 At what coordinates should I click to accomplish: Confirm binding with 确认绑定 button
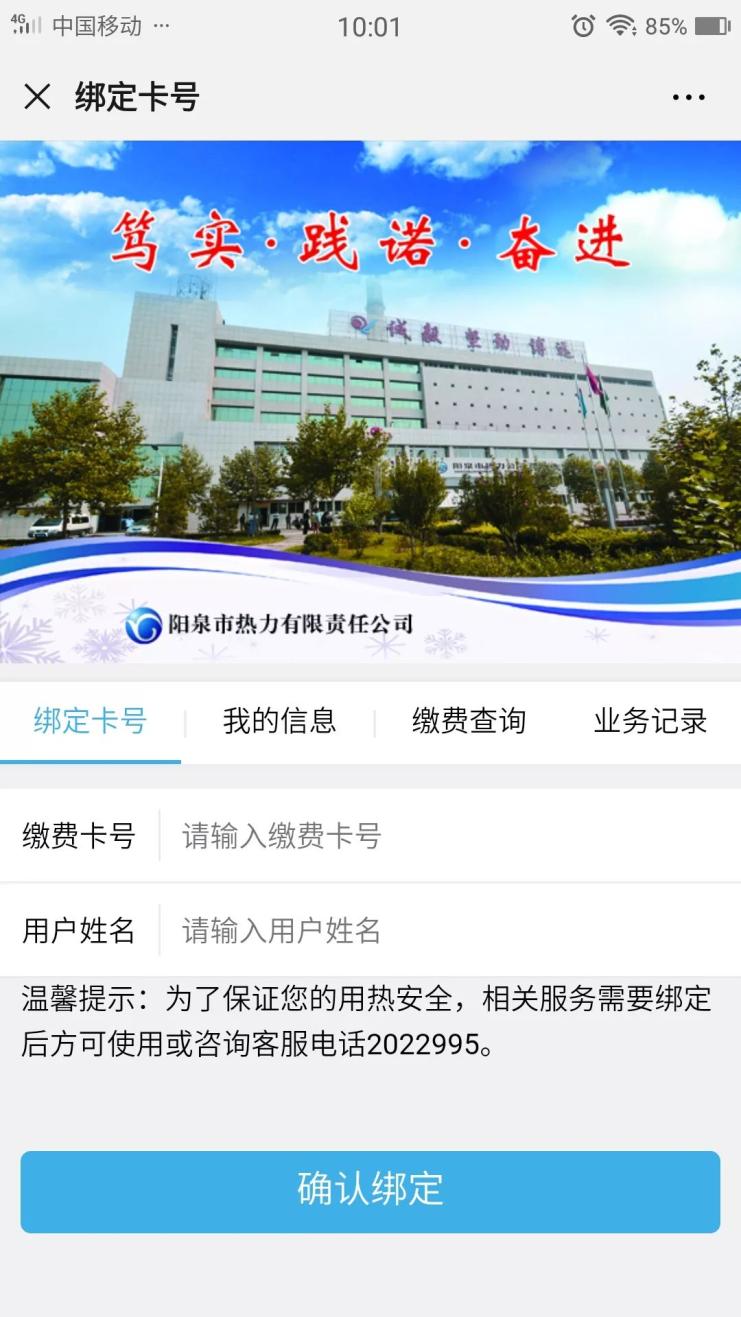point(370,1190)
